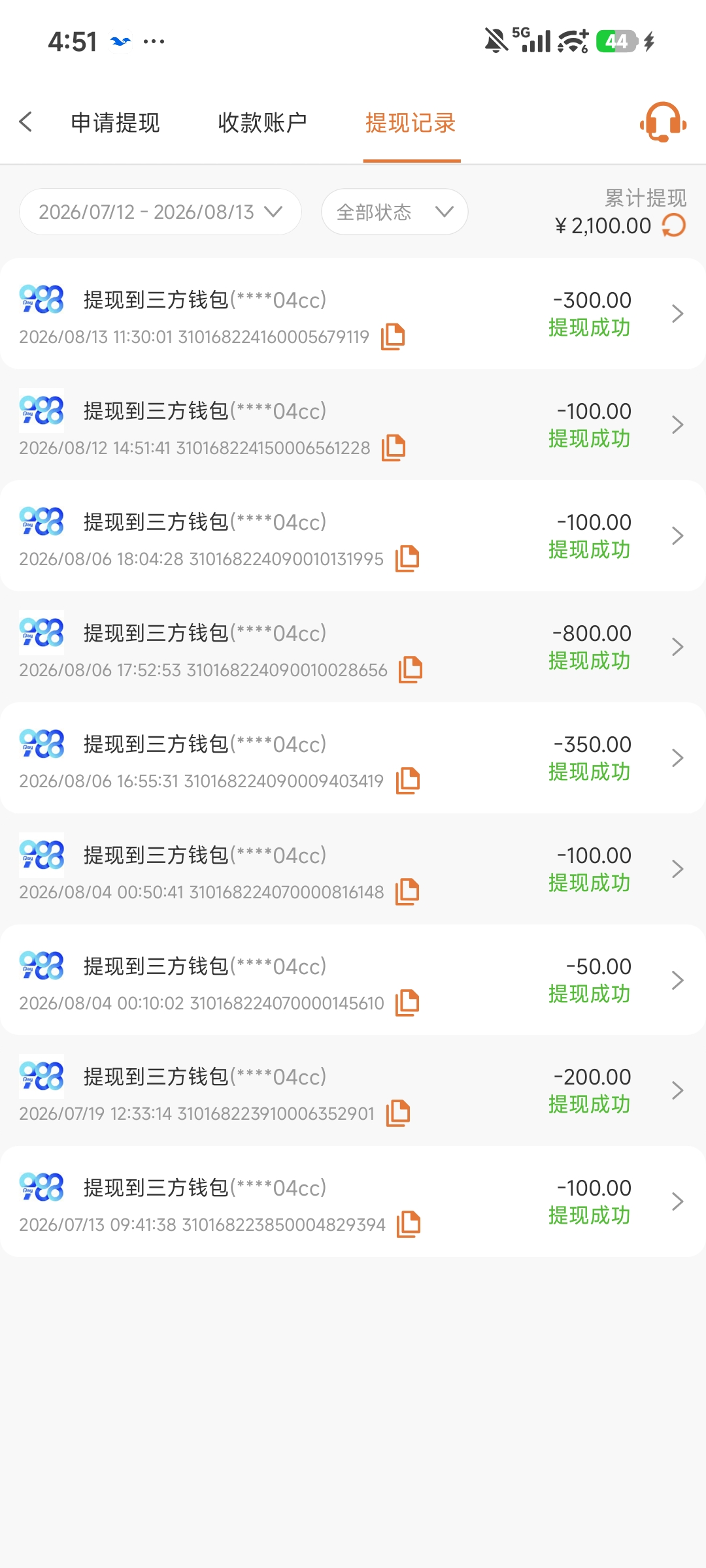The height and width of the screenshot is (1568, 706).
Task: Go back using the top-left arrow
Action: coord(26,122)
